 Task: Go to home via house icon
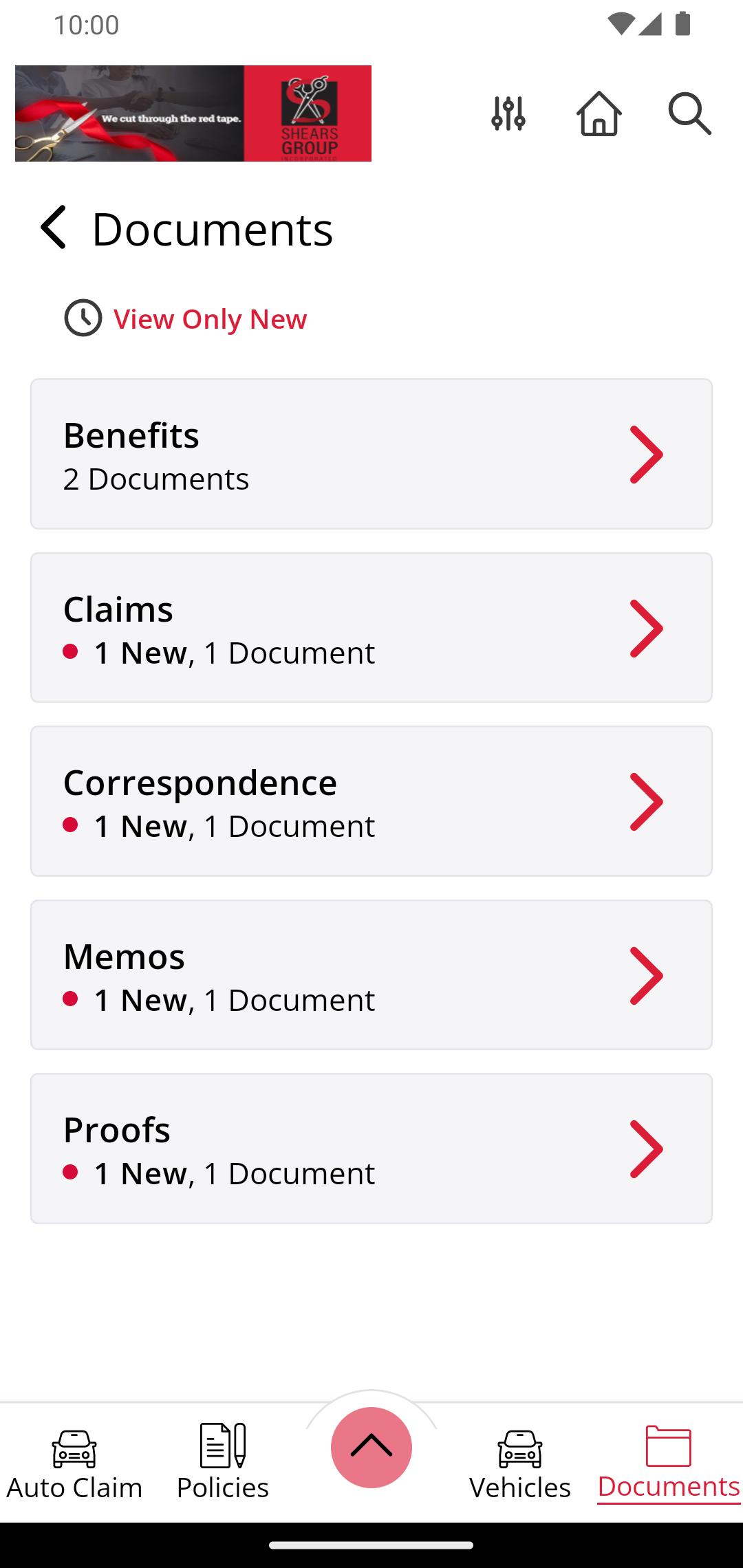tap(599, 113)
